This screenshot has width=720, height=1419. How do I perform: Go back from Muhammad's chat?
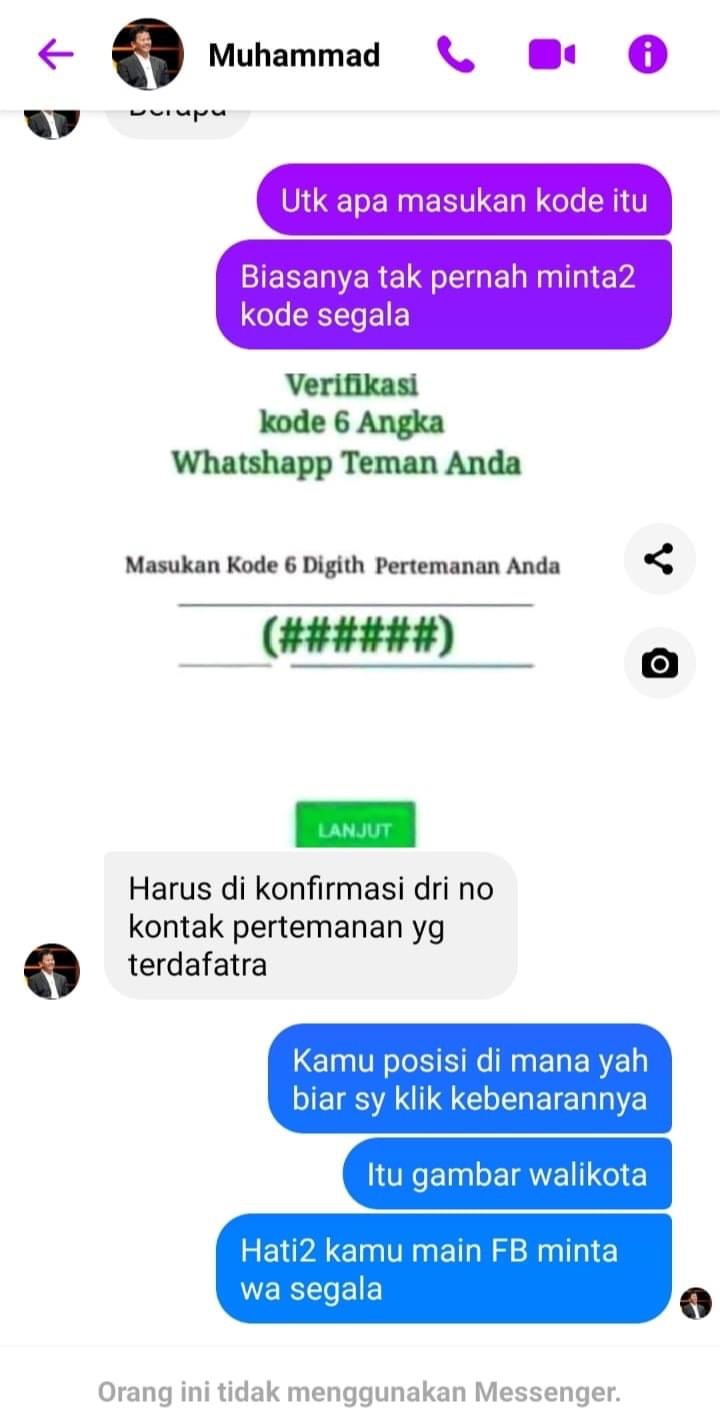point(56,54)
